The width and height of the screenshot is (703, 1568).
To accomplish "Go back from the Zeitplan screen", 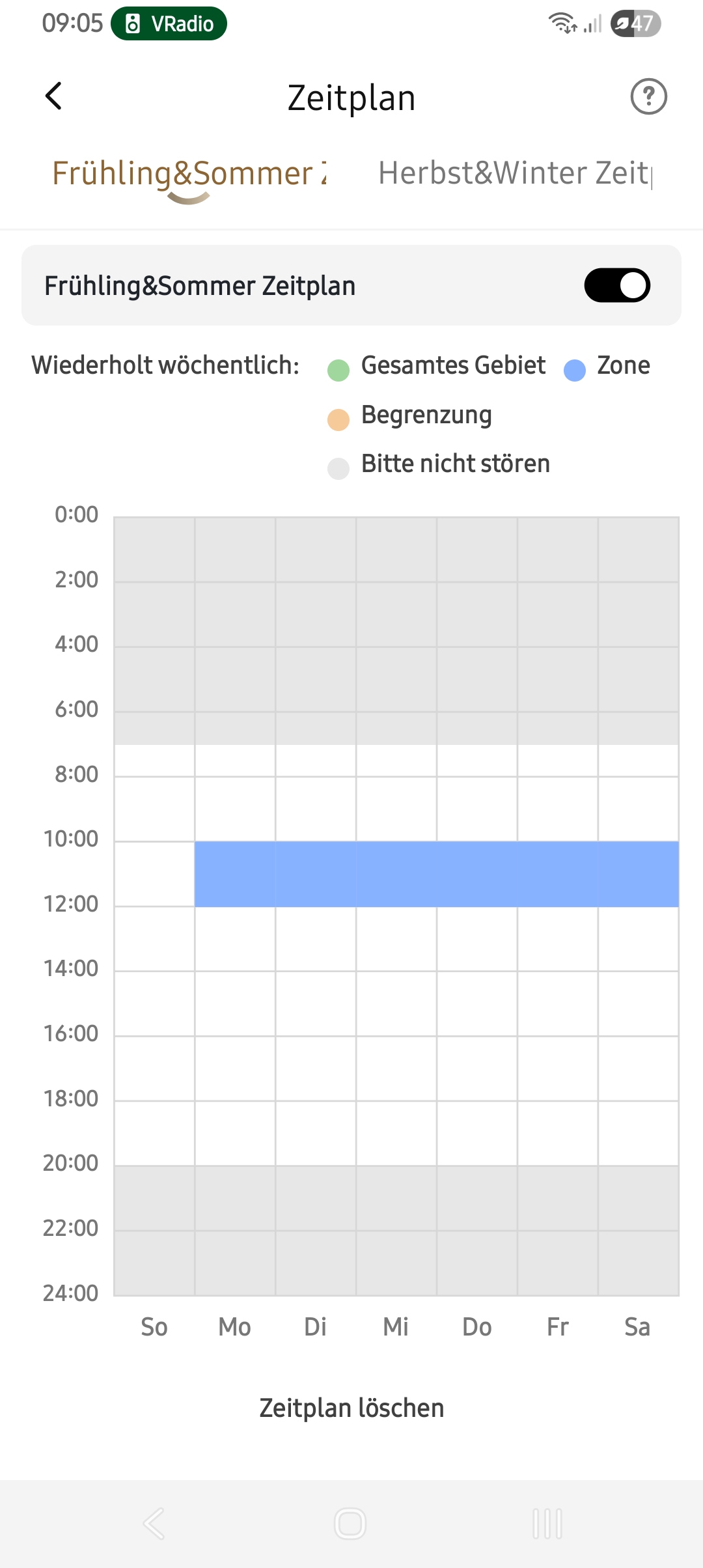I will pos(54,97).
